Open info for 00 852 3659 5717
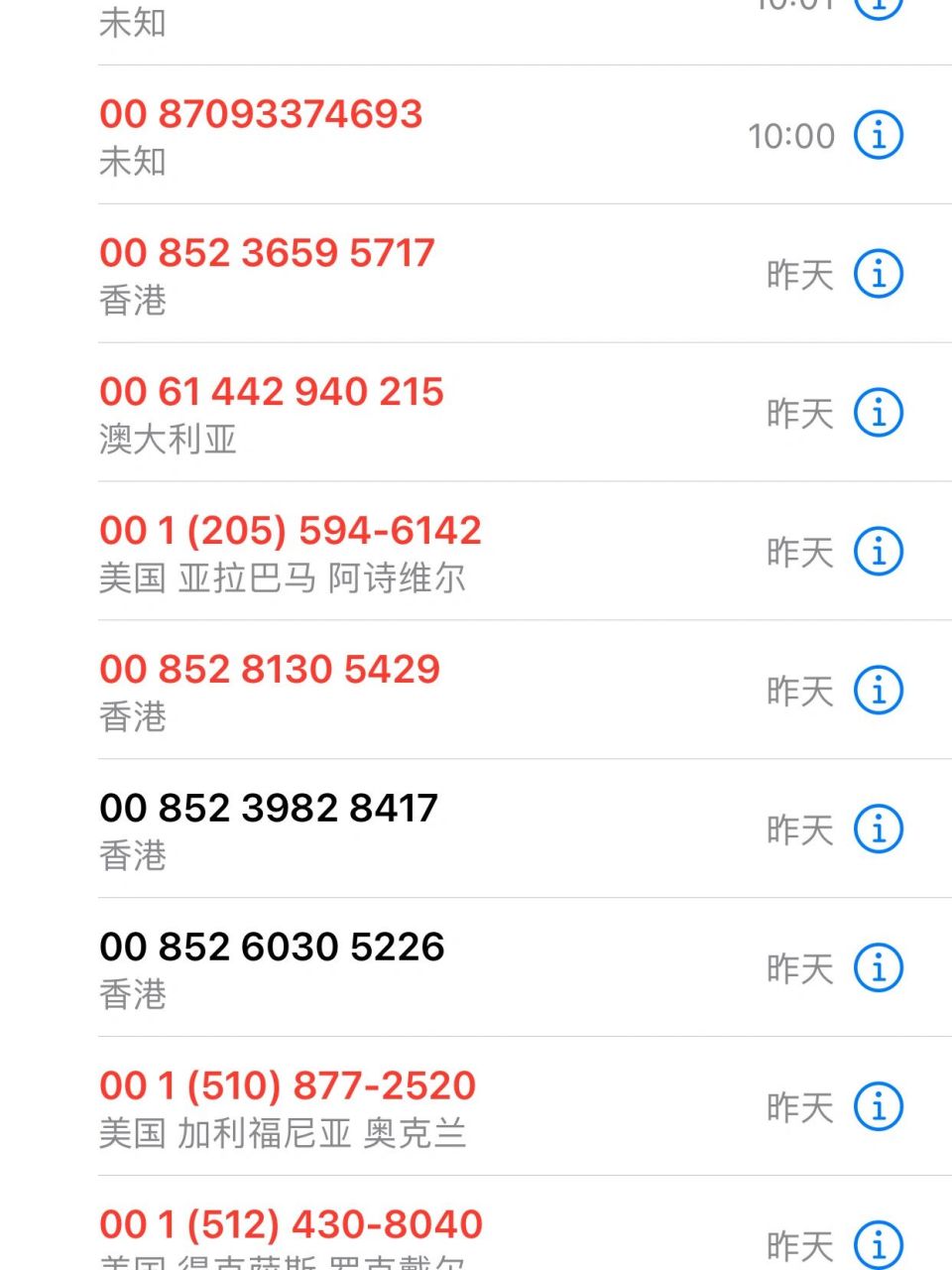Image resolution: width=952 pixels, height=1270 pixels. pyautogui.click(x=879, y=274)
